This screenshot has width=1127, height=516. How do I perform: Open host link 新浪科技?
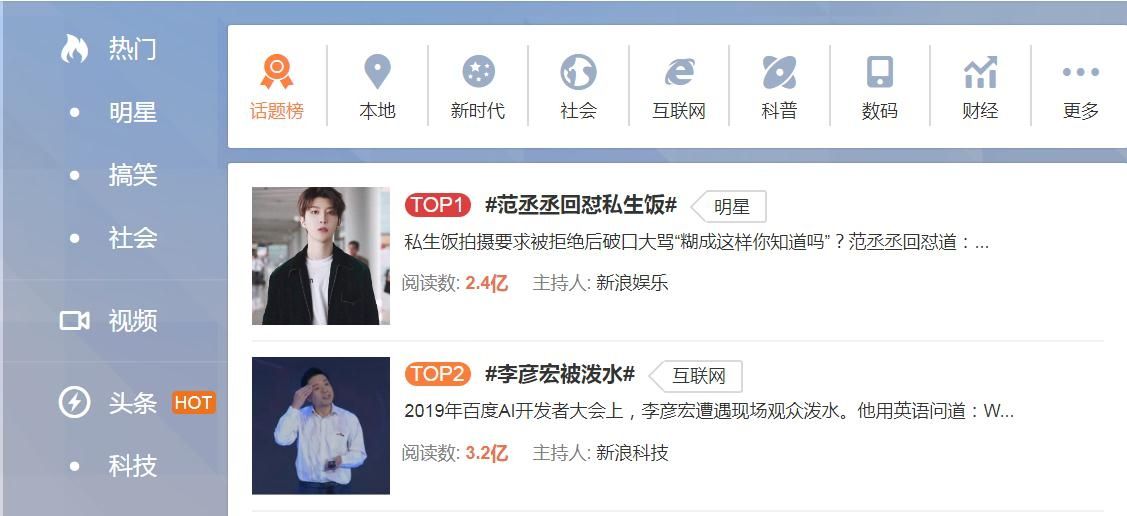coord(632,453)
